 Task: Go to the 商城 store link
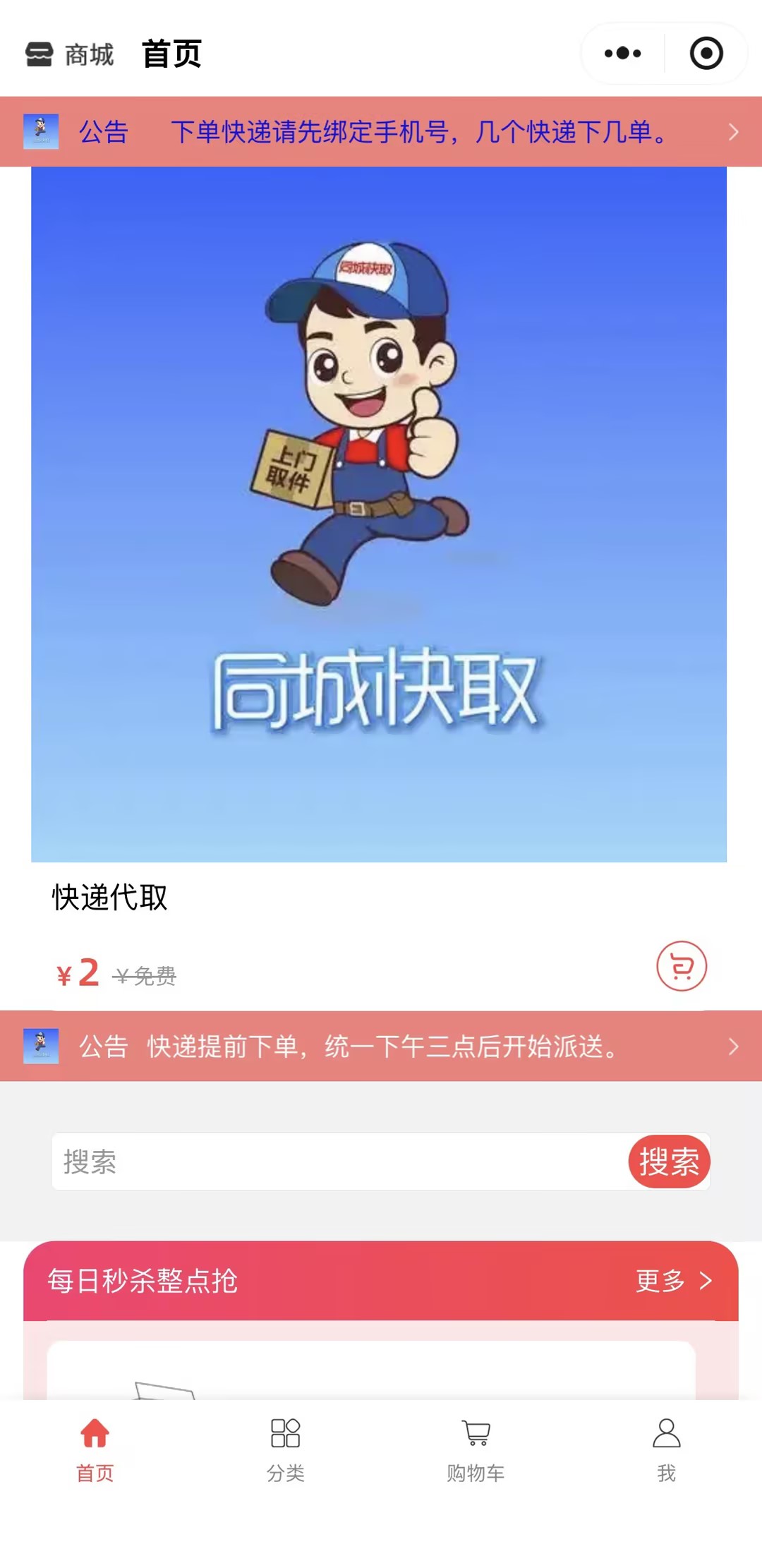[x=70, y=54]
